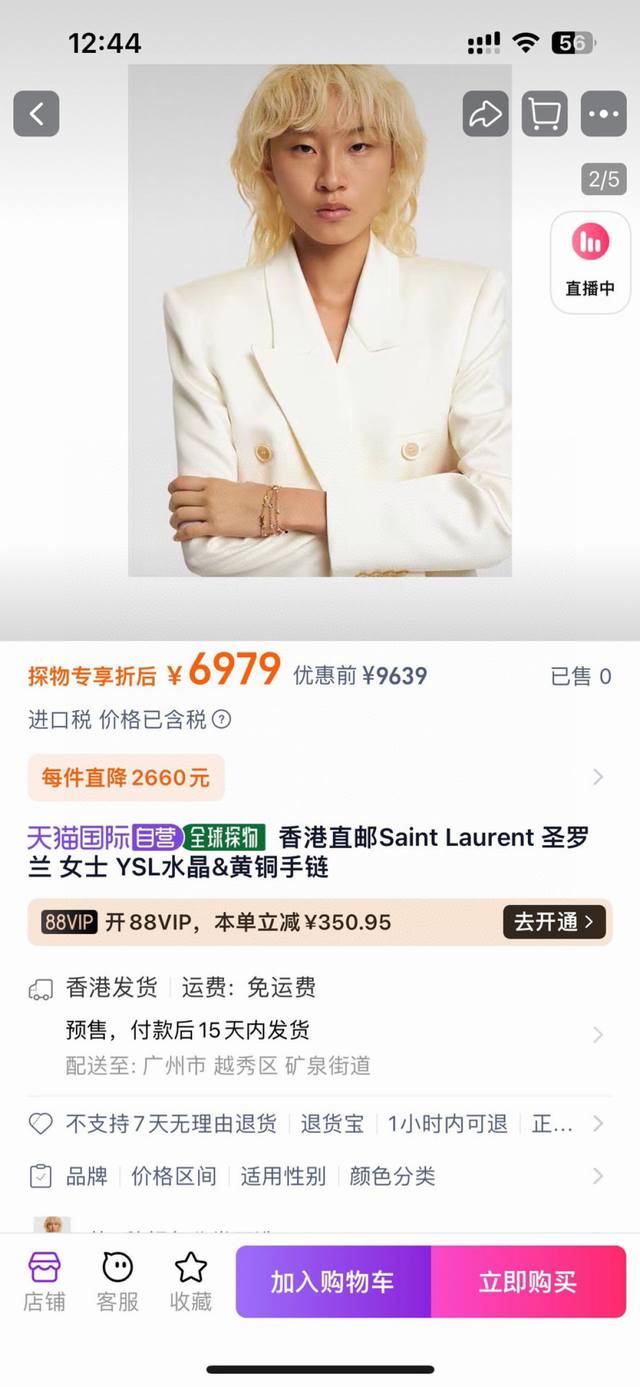
Task: Tap 加入购物车 to add to cart
Action: click(x=333, y=1281)
